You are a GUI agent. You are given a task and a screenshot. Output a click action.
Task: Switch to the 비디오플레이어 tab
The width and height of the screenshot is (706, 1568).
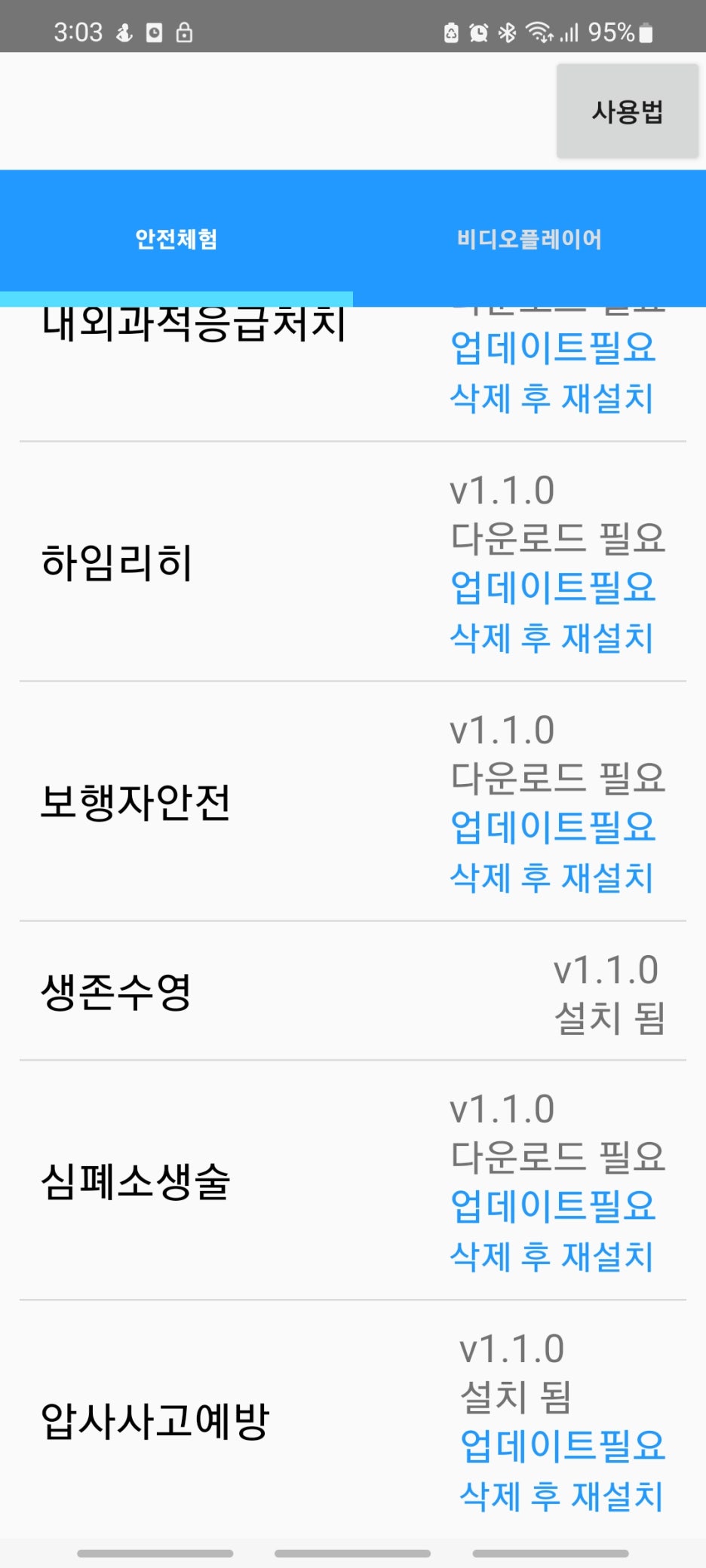529,239
